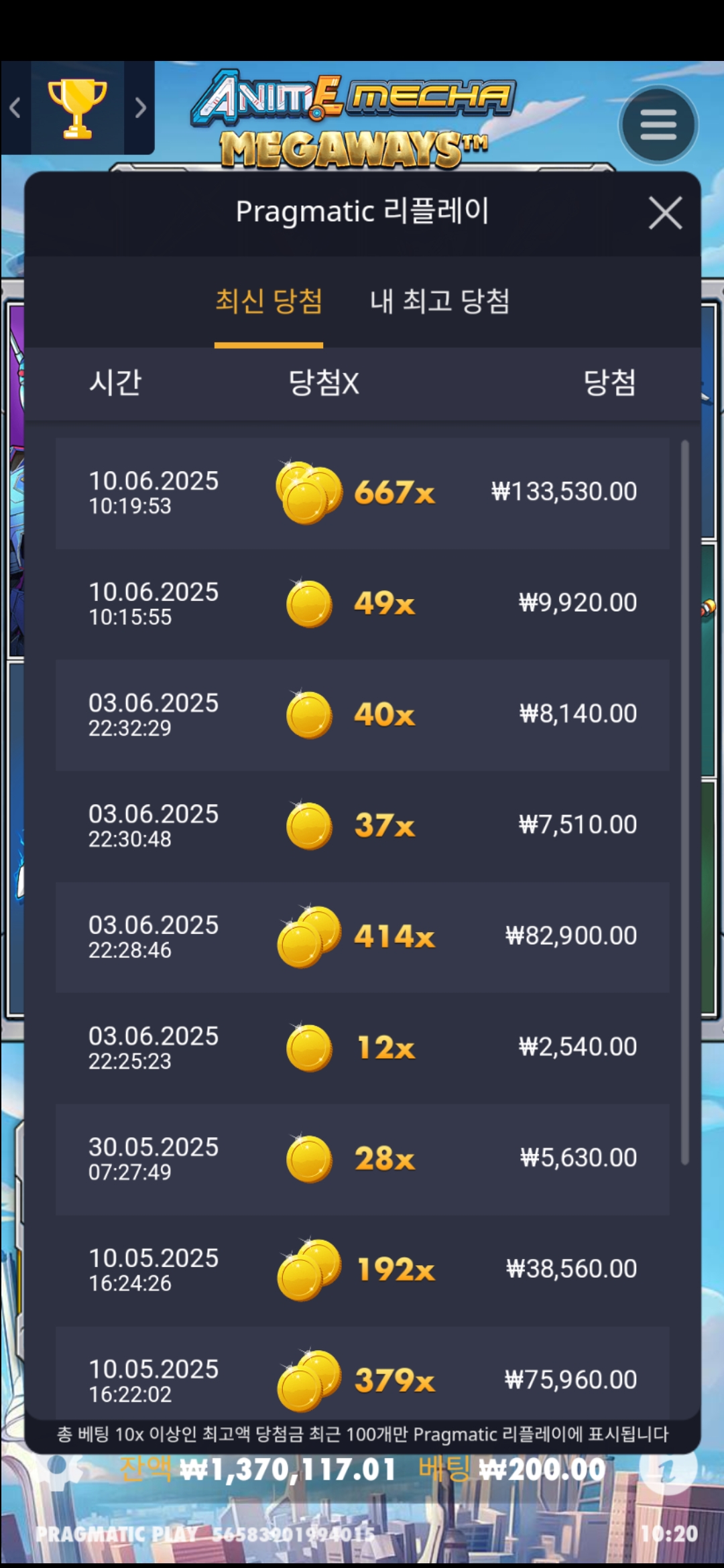Open the 49x replay from 10:15:55
Image resolution: width=724 pixels, height=1568 pixels.
(x=362, y=604)
